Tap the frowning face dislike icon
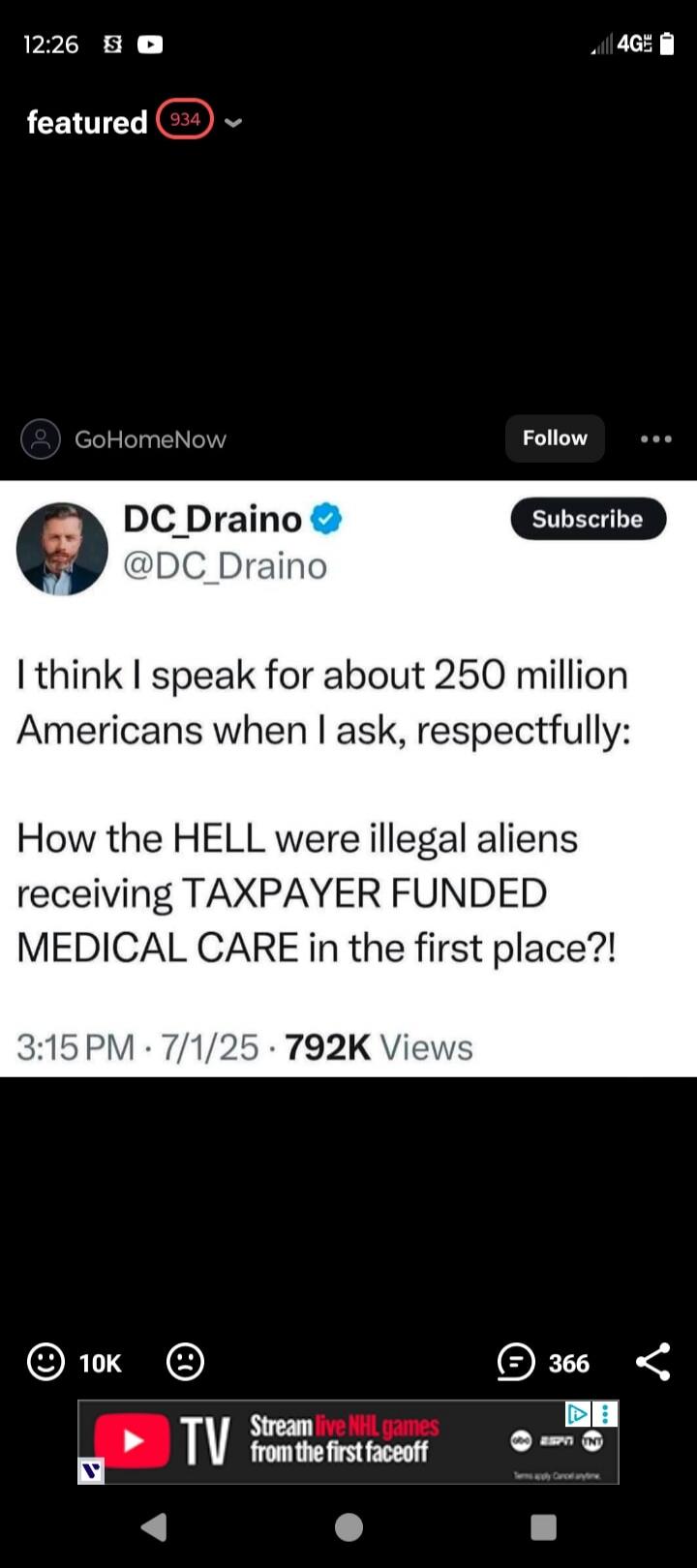This screenshot has height=1568, width=697. [184, 1363]
